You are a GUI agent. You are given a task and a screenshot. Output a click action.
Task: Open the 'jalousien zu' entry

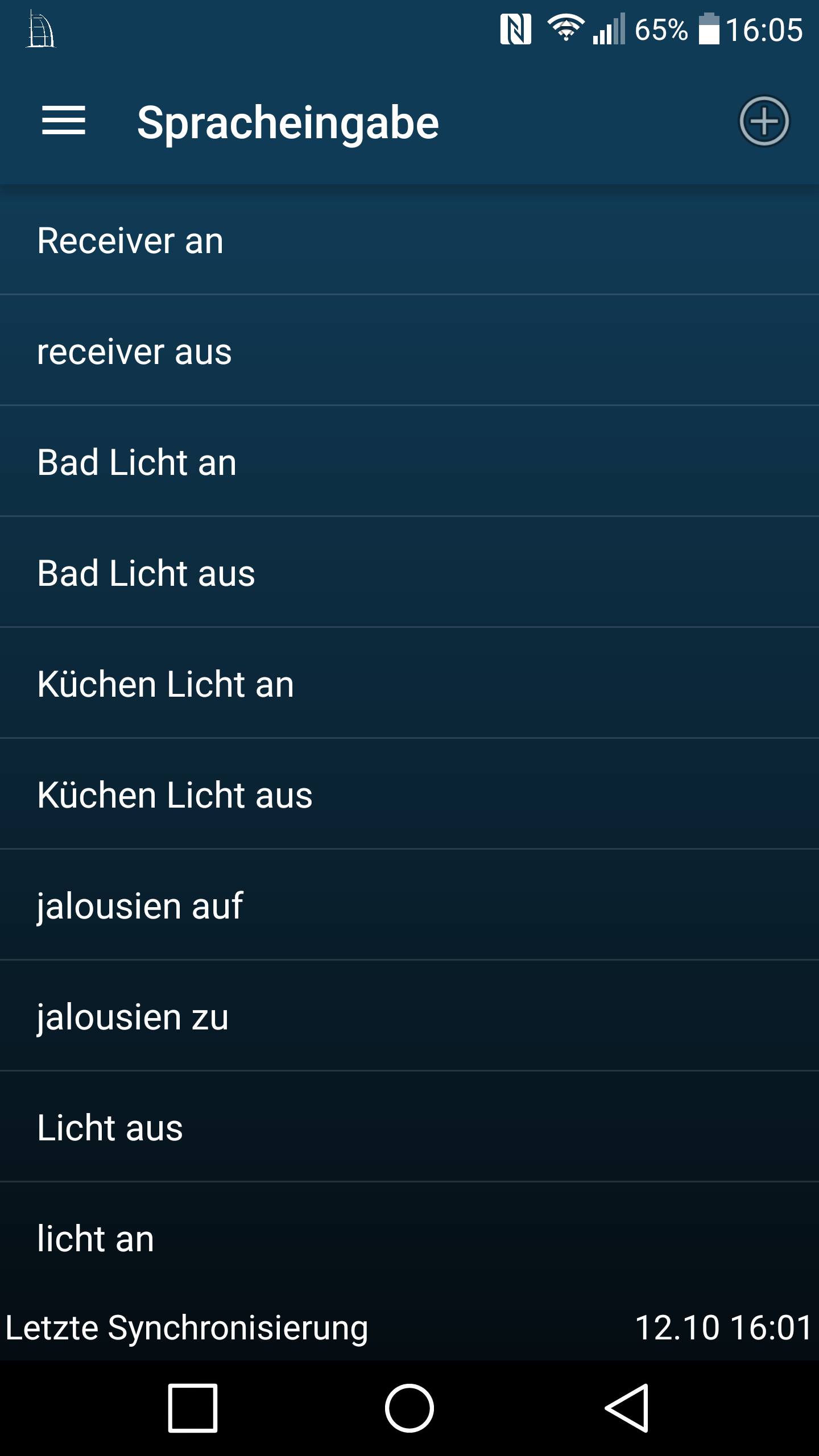click(409, 1016)
